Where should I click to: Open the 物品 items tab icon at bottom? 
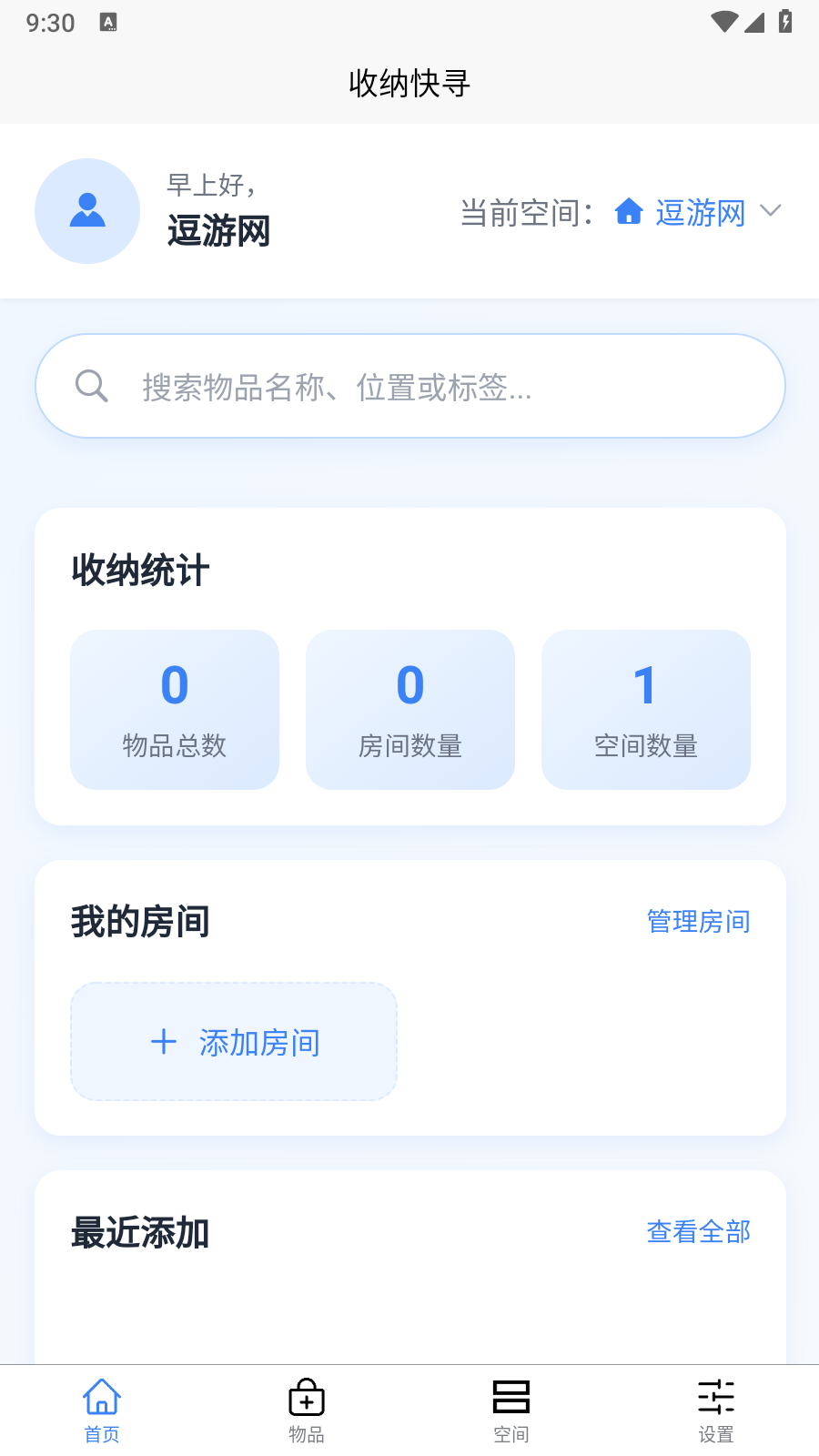click(x=306, y=1395)
